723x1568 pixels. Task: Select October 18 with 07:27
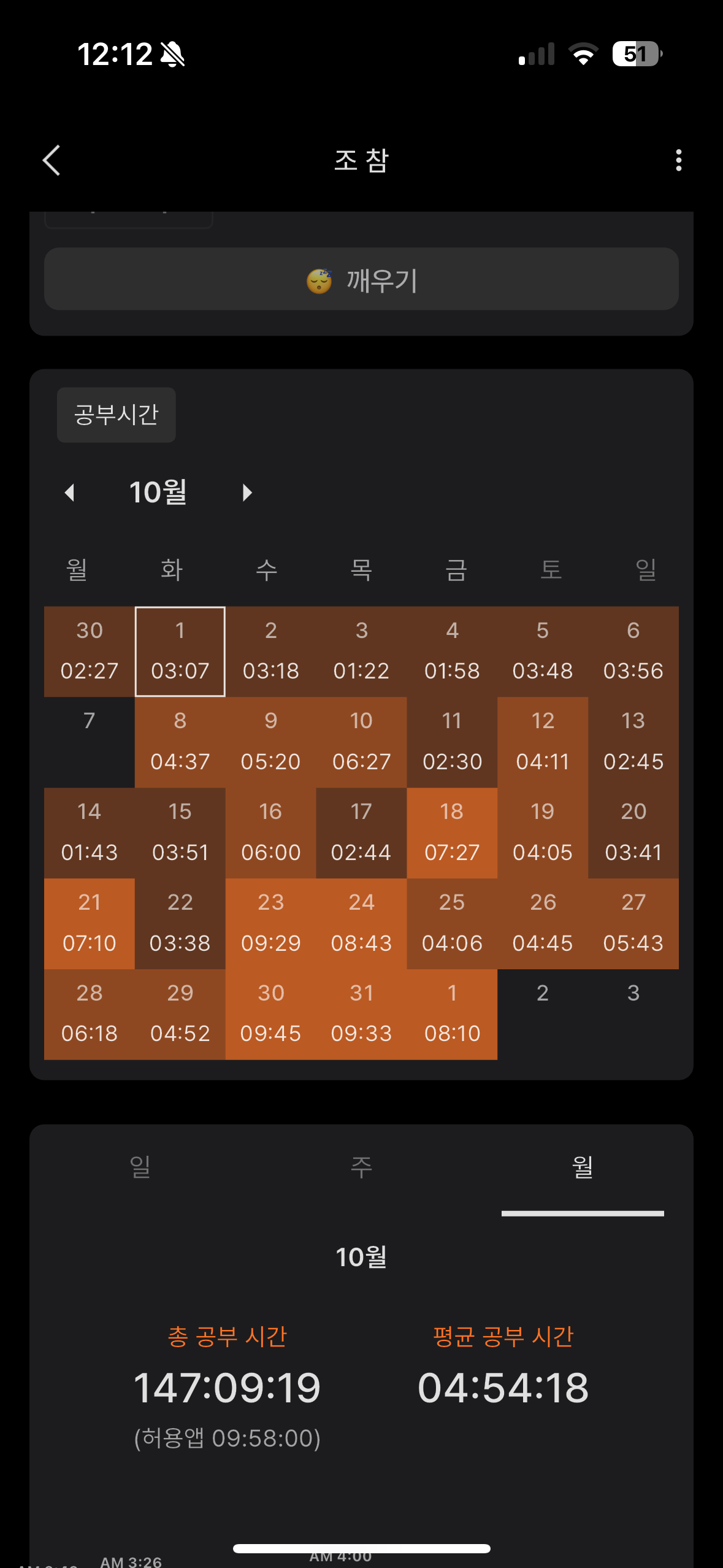pyautogui.click(x=452, y=833)
